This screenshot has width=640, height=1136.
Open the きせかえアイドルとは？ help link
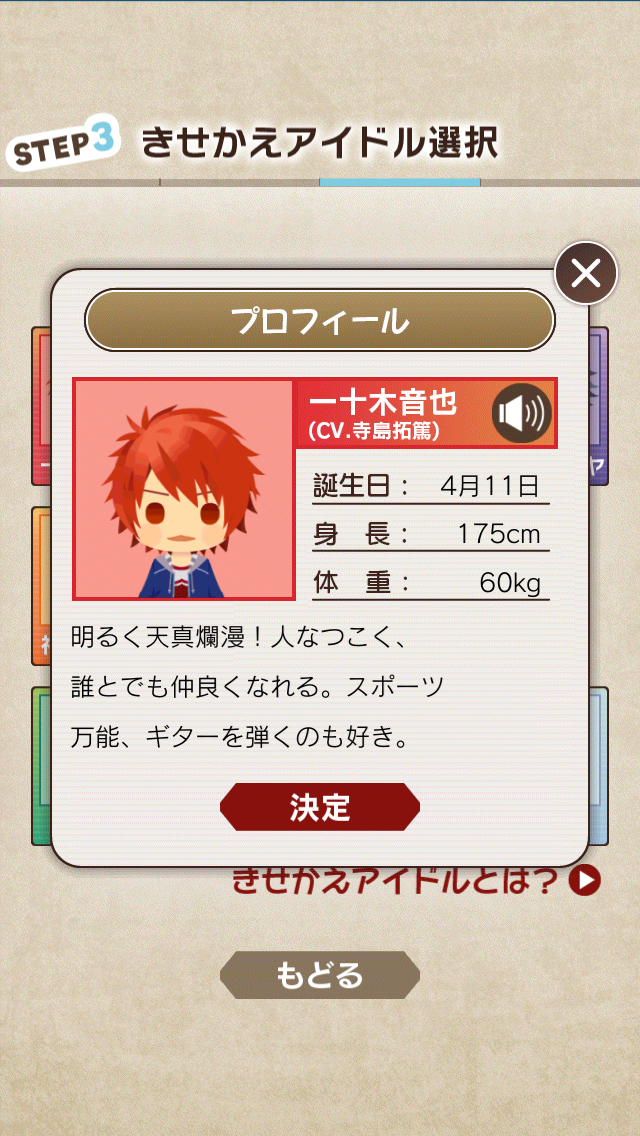(x=415, y=882)
